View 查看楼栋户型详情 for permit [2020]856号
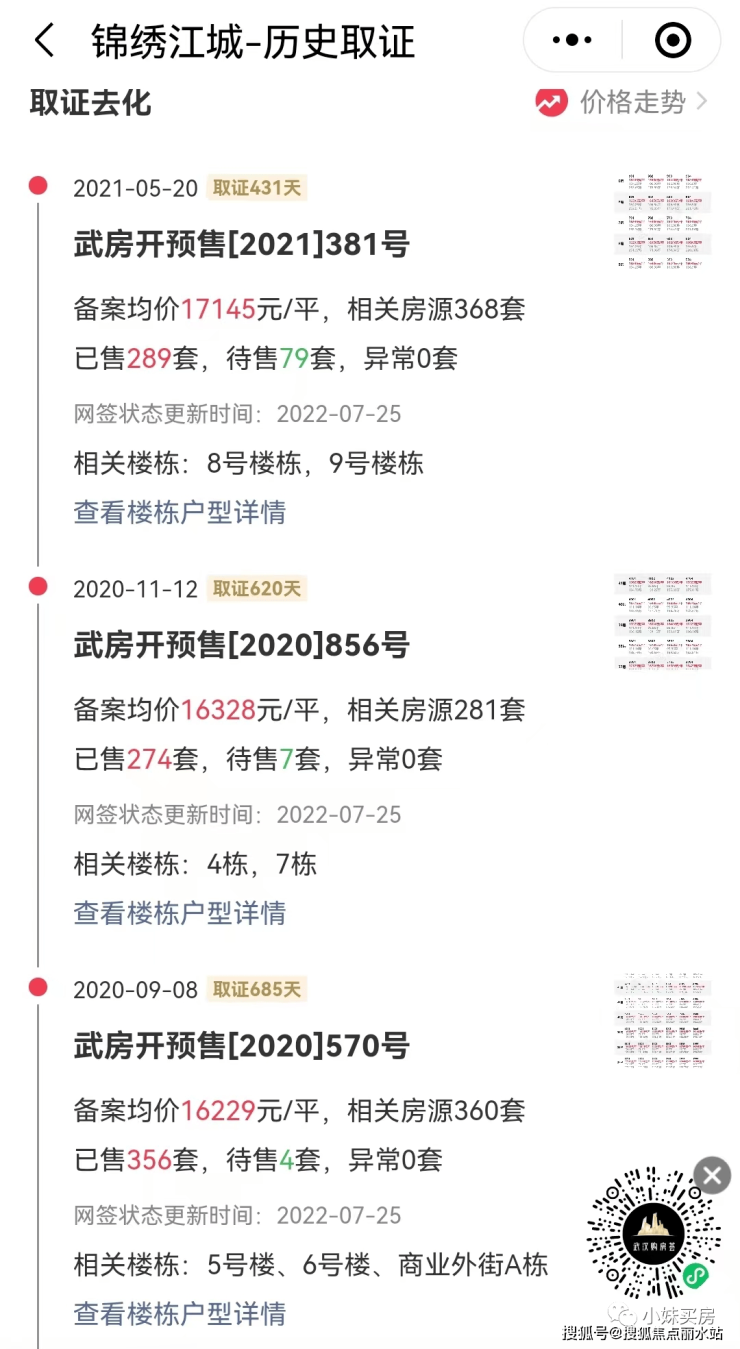Viewport: 740px width, 1349px height. click(x=180, y=913)
